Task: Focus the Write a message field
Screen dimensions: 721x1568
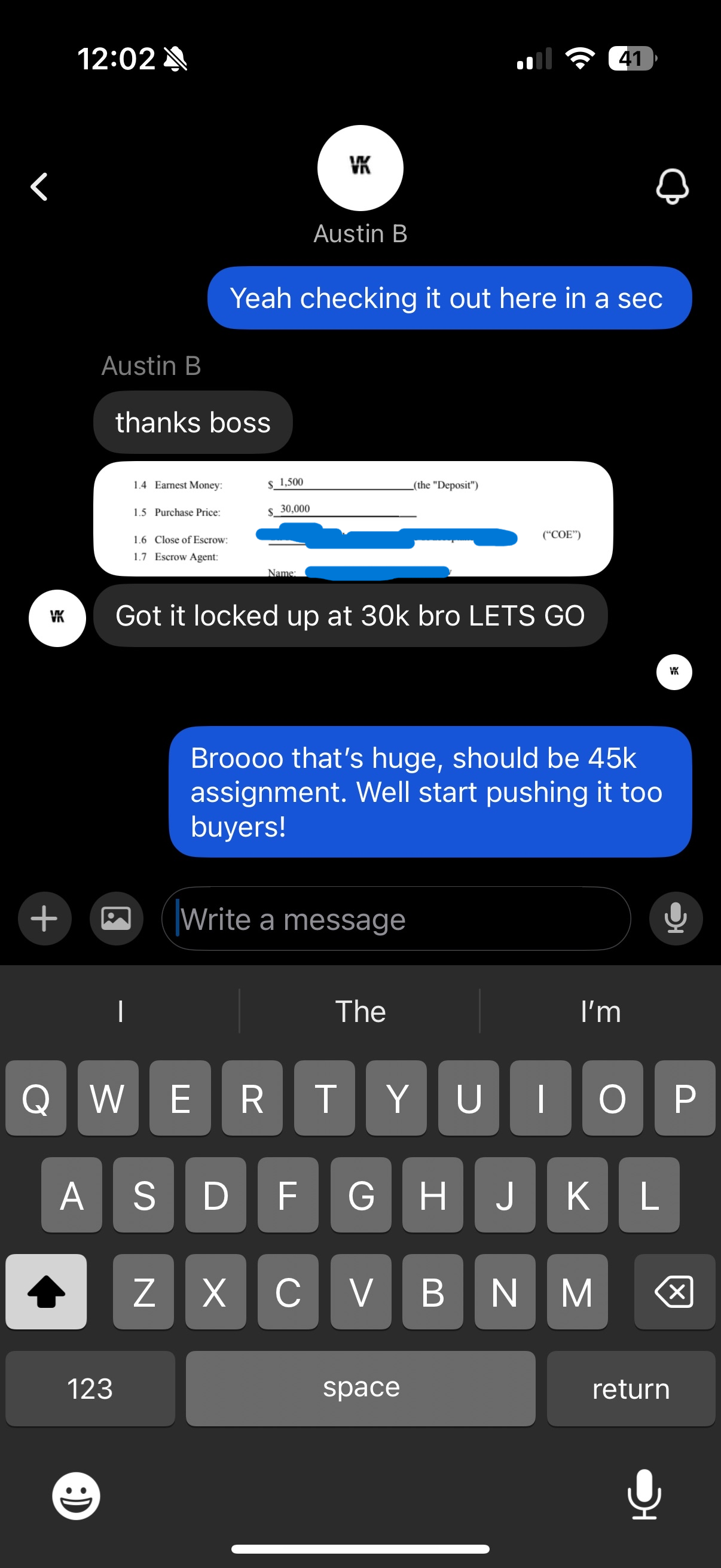Action: coord(396,919)
